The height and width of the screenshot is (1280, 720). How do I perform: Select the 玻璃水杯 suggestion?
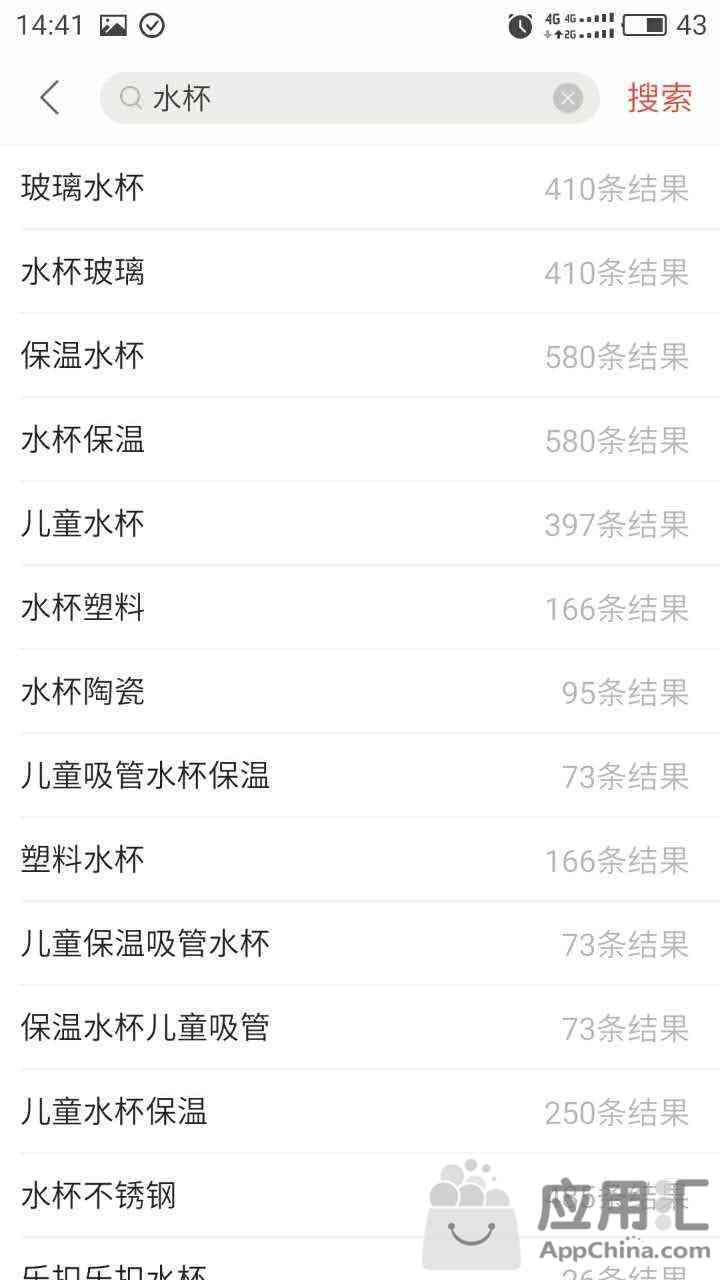tap(360, 187)
